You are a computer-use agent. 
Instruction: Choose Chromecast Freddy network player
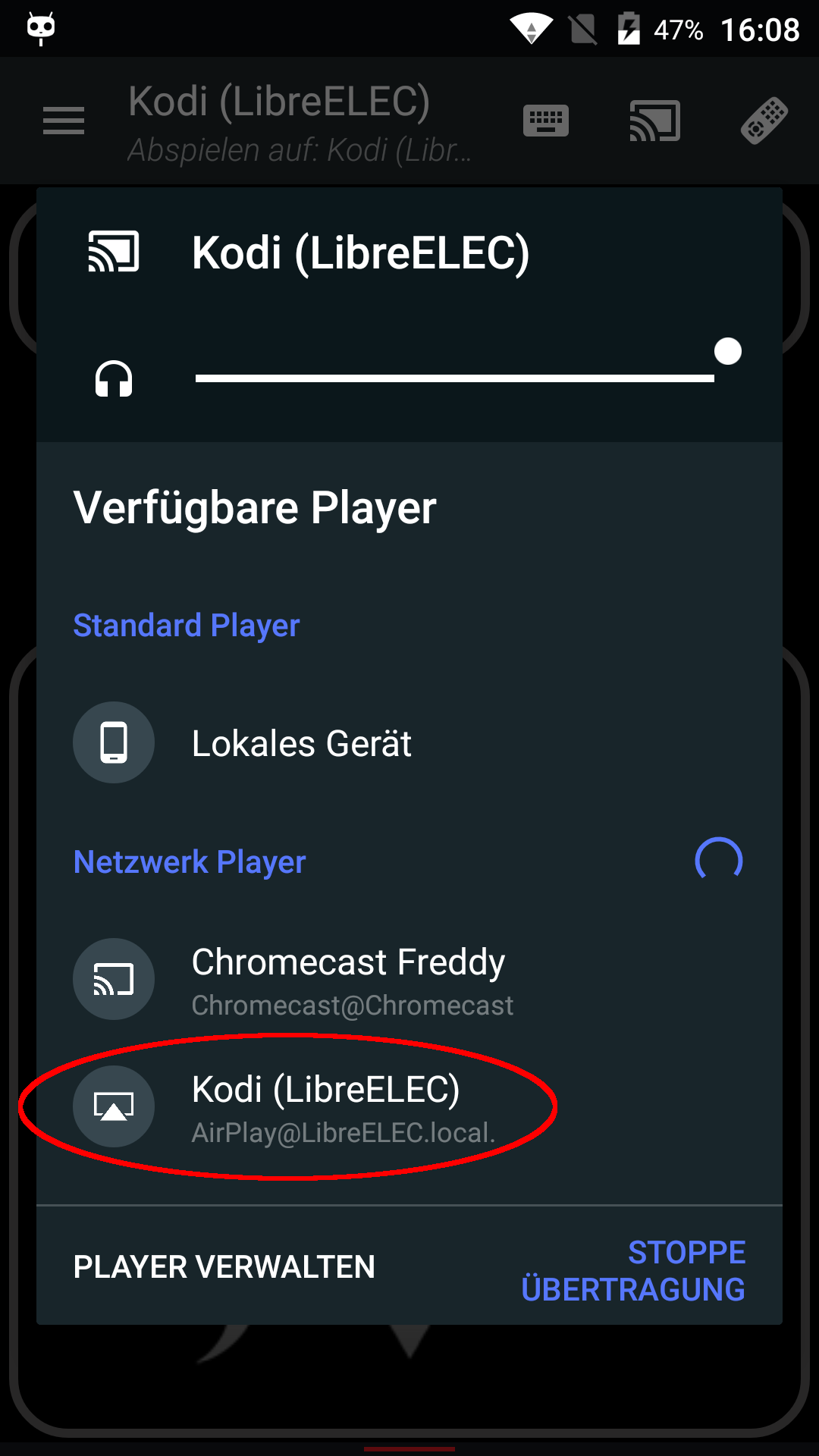pyautogui.click(x=409, y=980)
